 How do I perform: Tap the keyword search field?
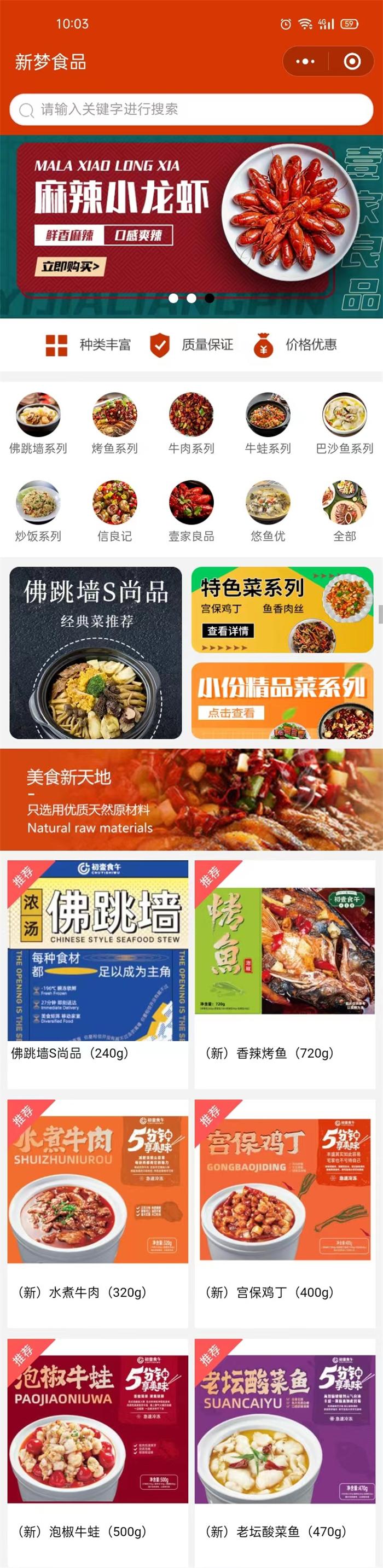(x=190, y=109)
